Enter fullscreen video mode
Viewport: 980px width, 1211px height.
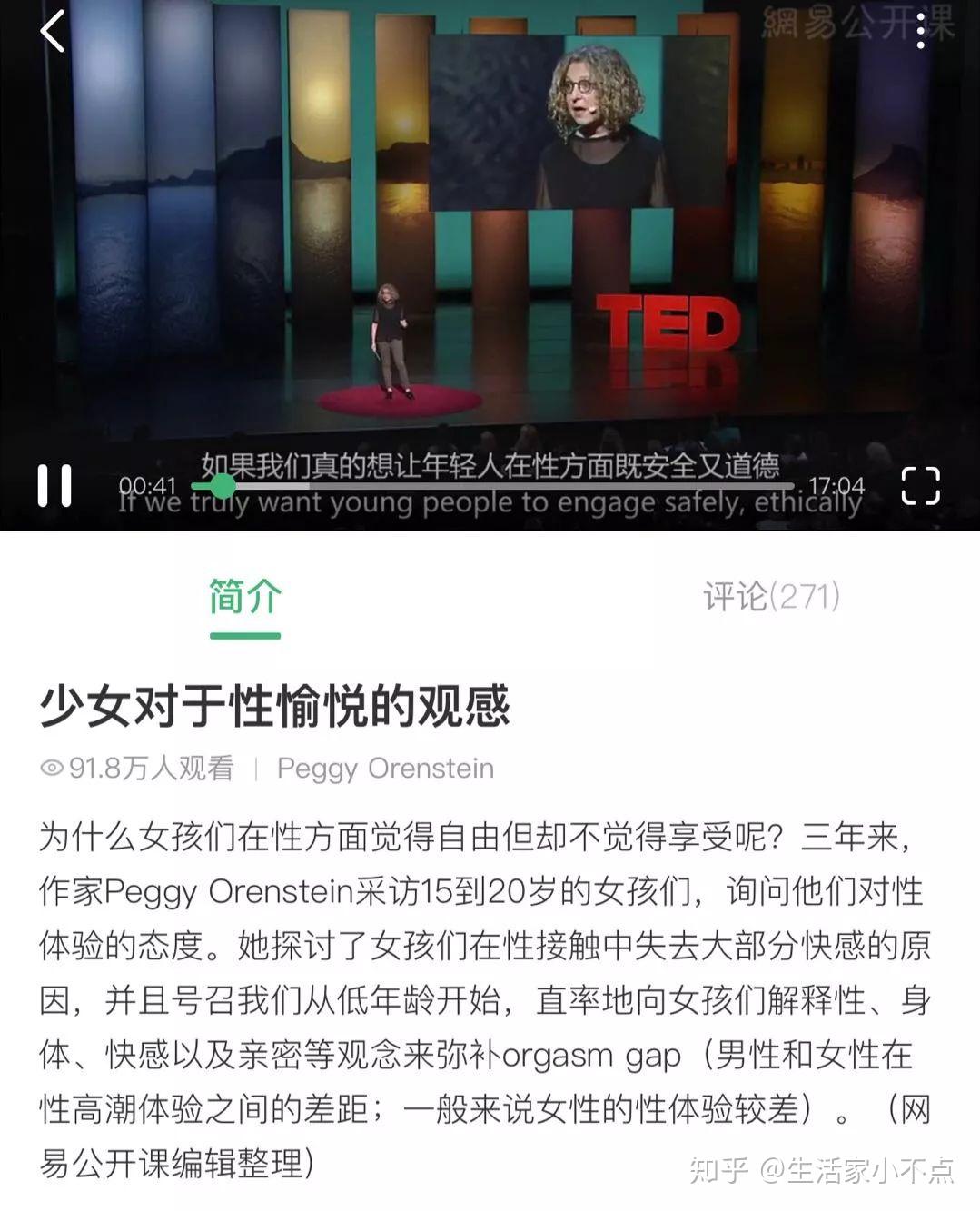[920, 485]
